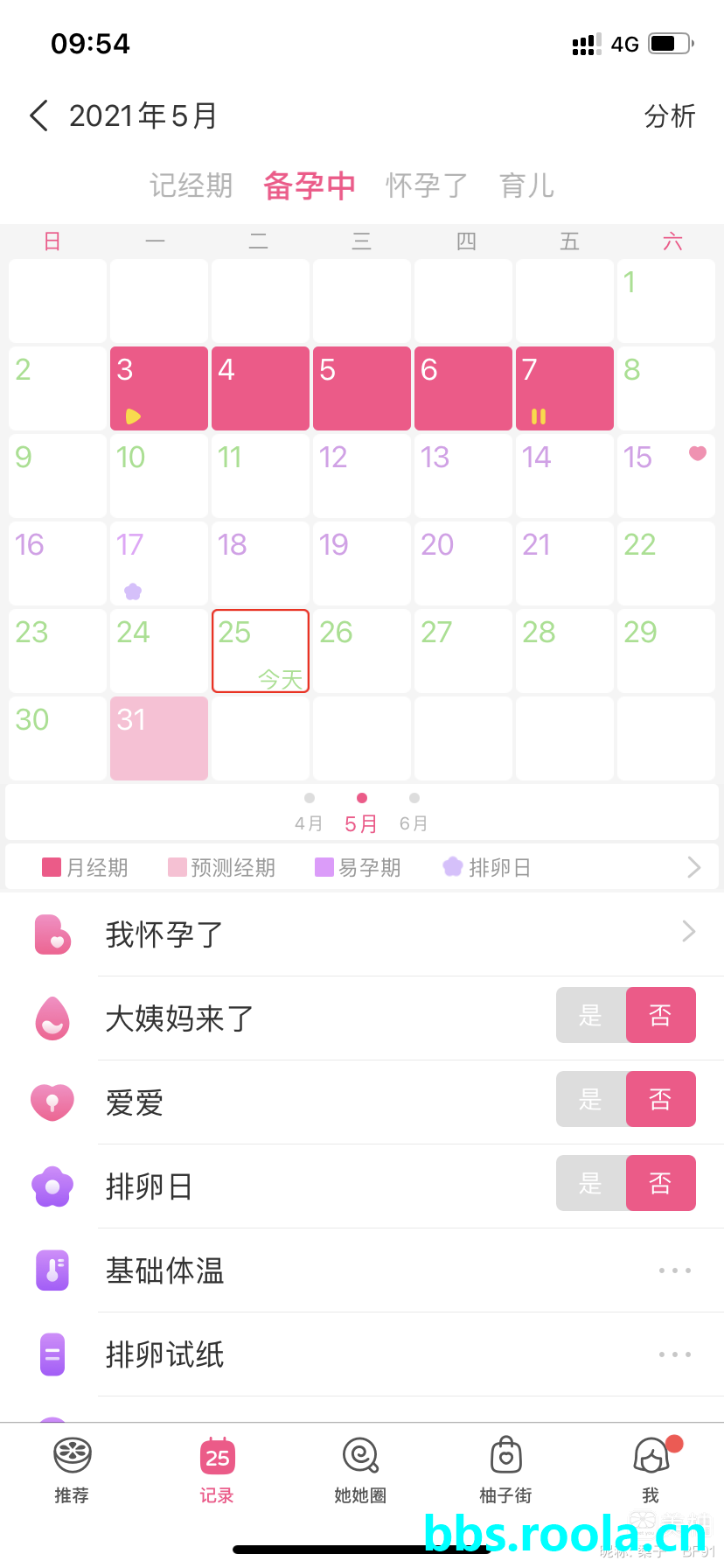724x1568 pixels.
Task: Switch to 她她圈 bottom tab
Action: (x=360, y=1470)
